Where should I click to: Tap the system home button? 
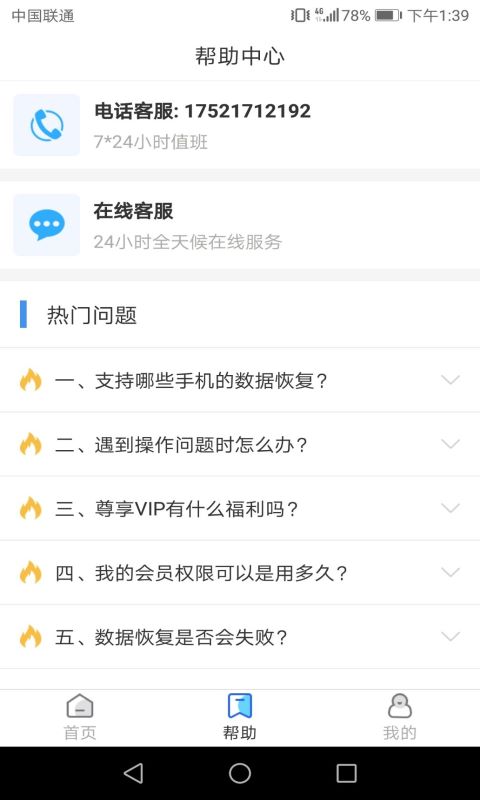240,773
